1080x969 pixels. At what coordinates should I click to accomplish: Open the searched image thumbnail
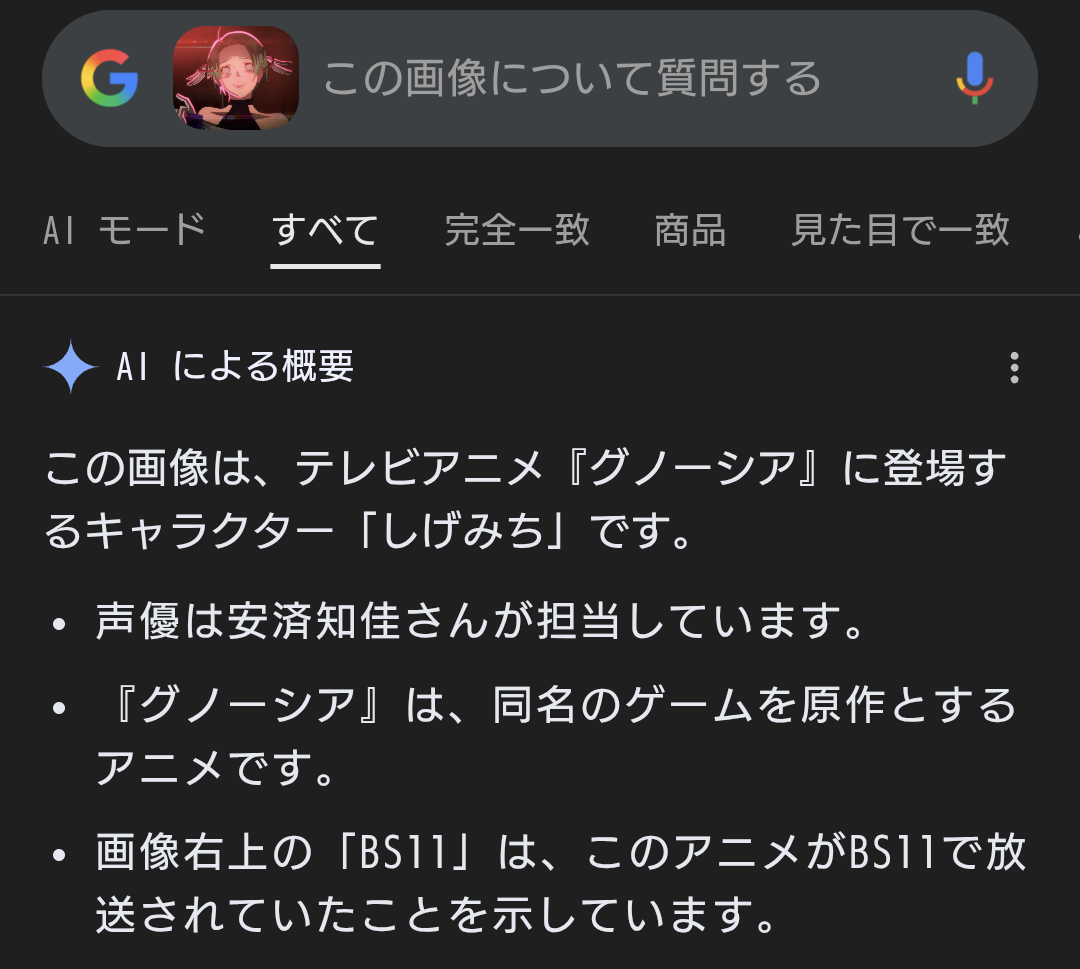pyautogui.click(x=236, y=78)
